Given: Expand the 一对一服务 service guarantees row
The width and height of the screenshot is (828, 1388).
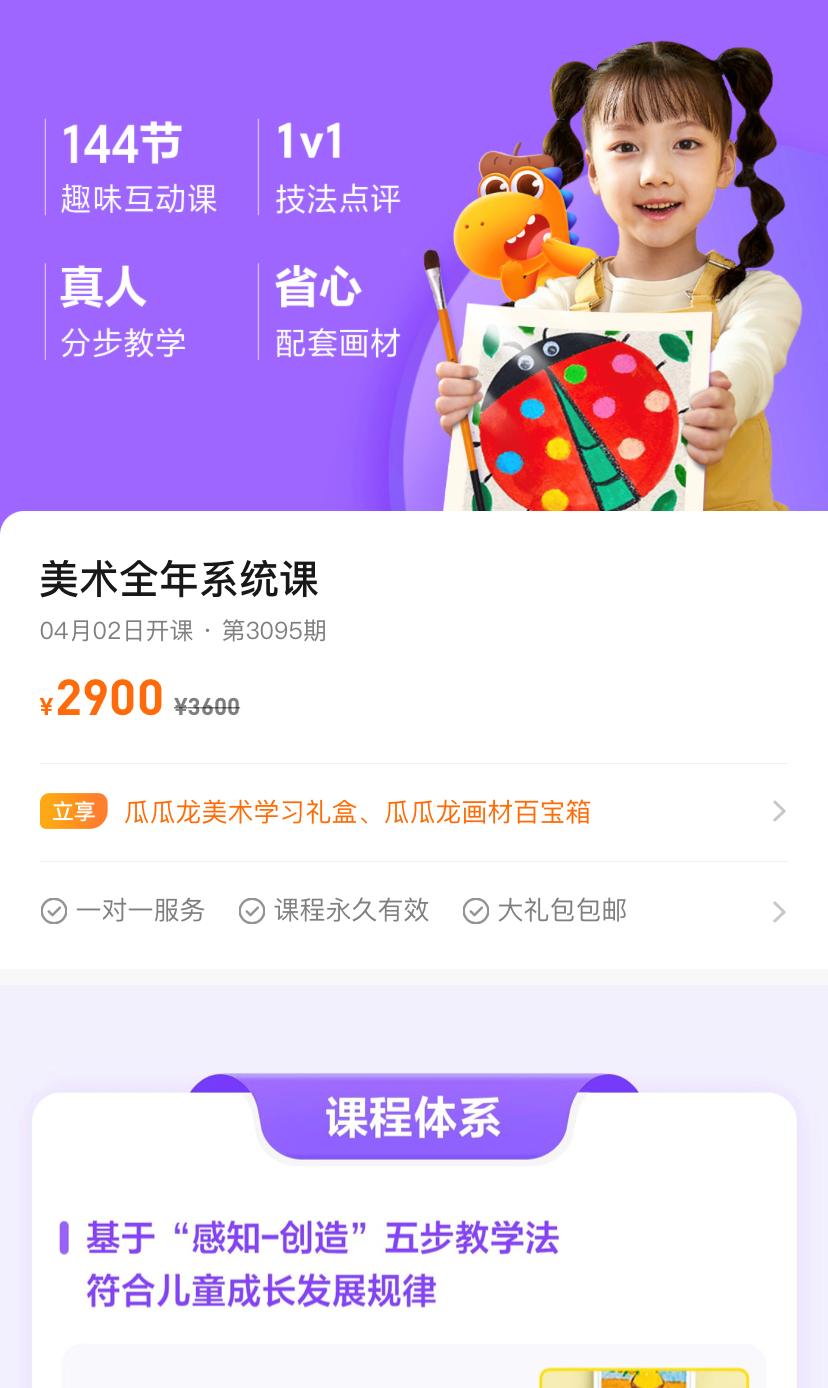Looking at the screenshot, I should pos(413,911).
